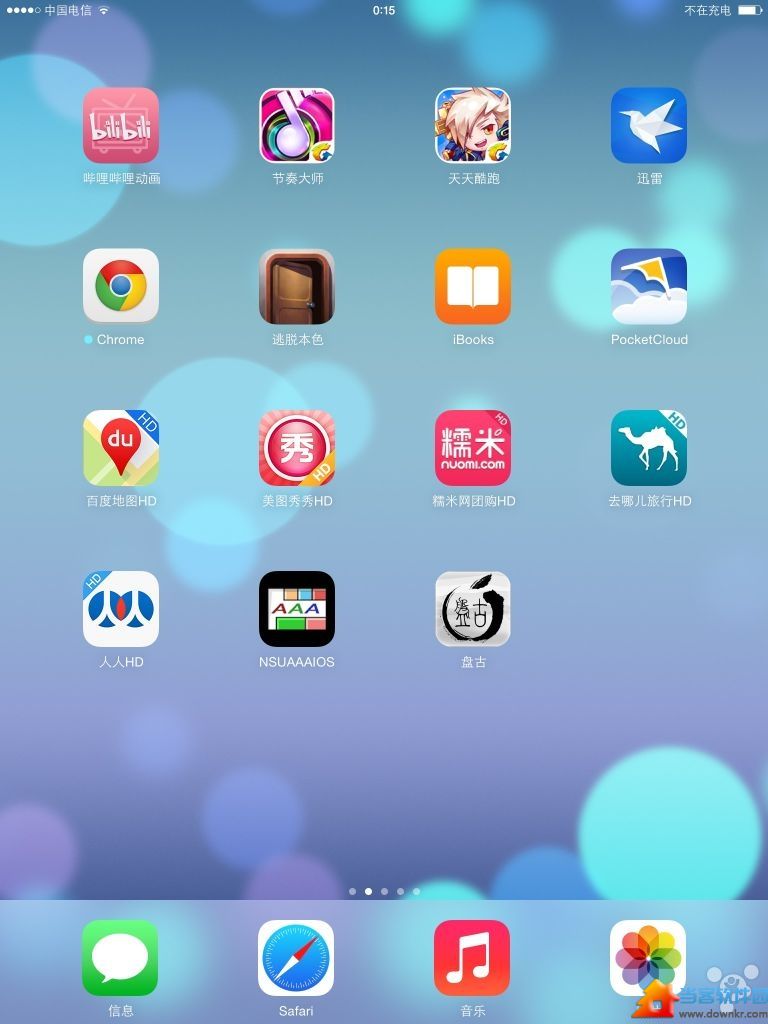Launch the 盘古 jailbreak app
The image size is (768, 1024).
point(473,608)
